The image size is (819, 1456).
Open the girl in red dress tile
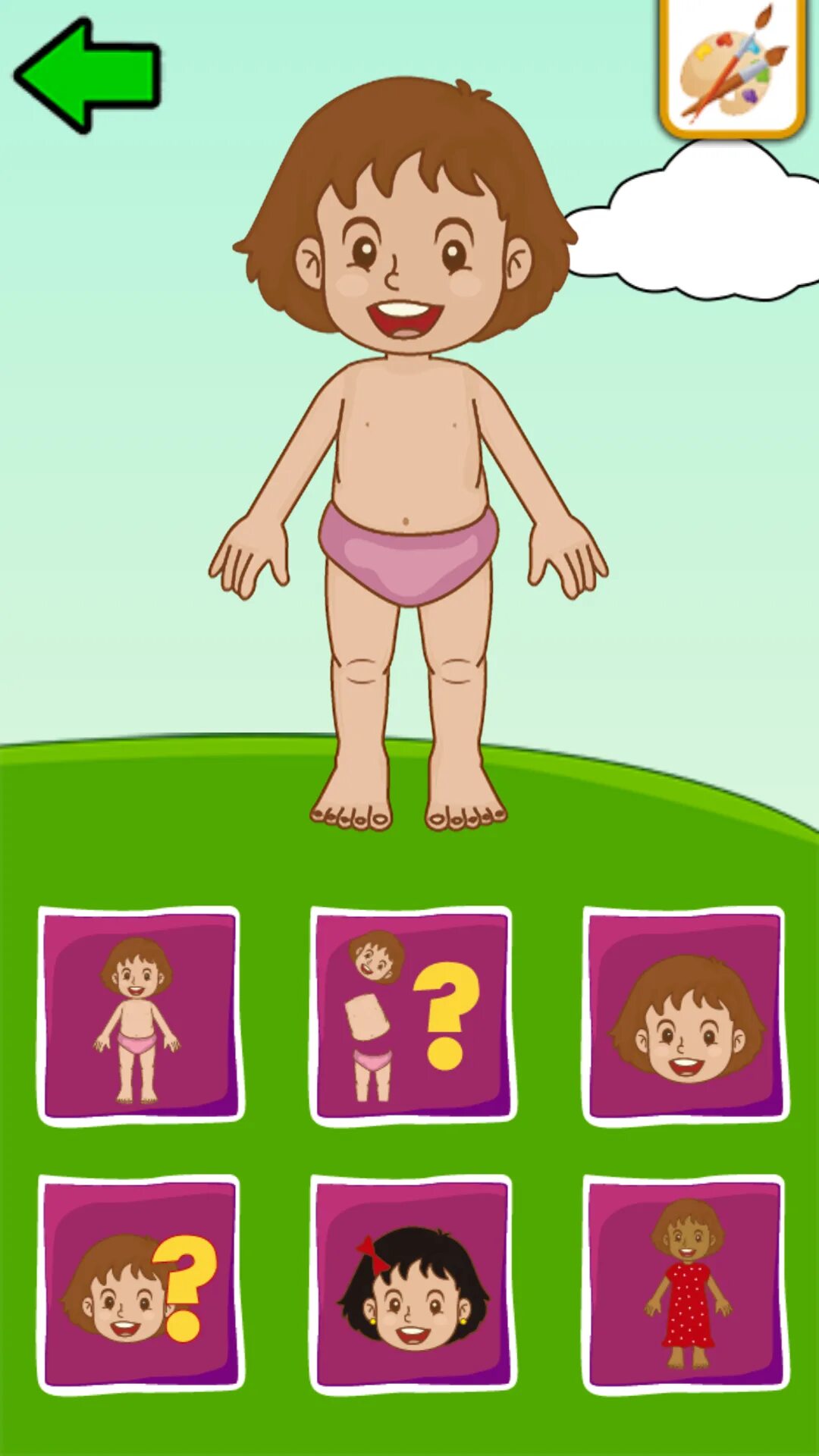tap(686, 1285)
